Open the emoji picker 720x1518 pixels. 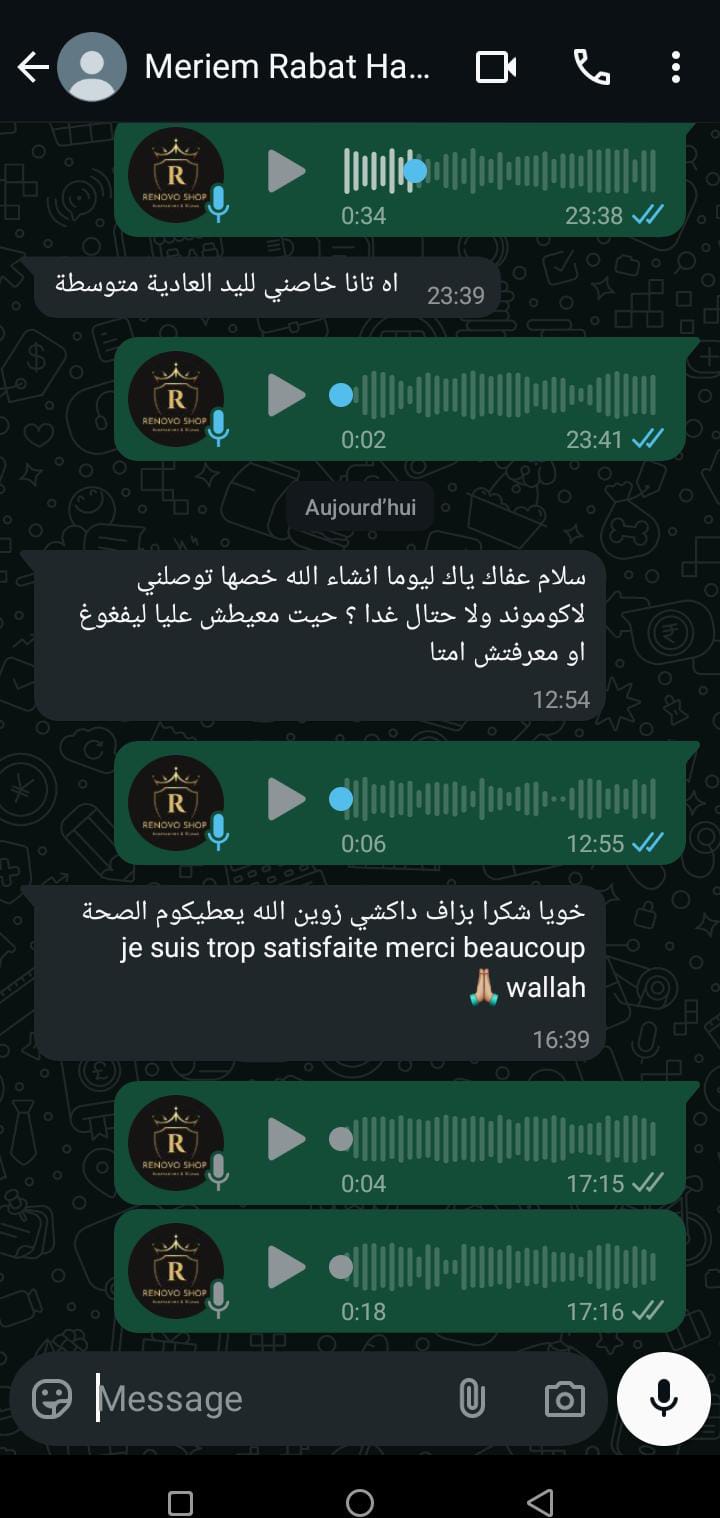point(52,1399)
